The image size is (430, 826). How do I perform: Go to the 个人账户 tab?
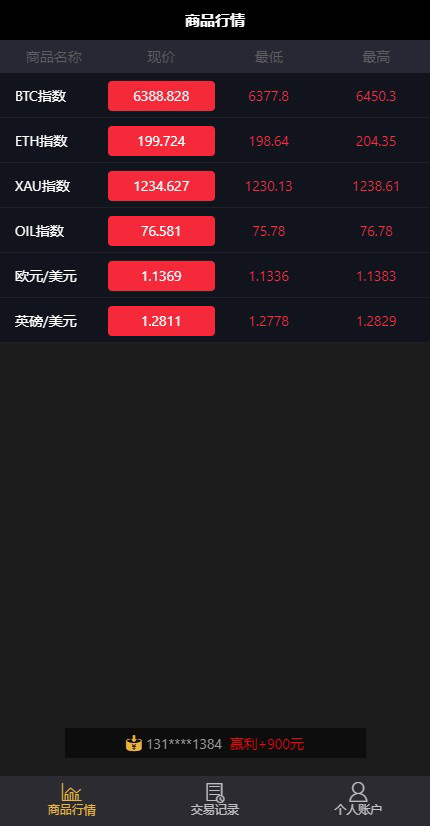pyautogui.click(x=358, y=800)
